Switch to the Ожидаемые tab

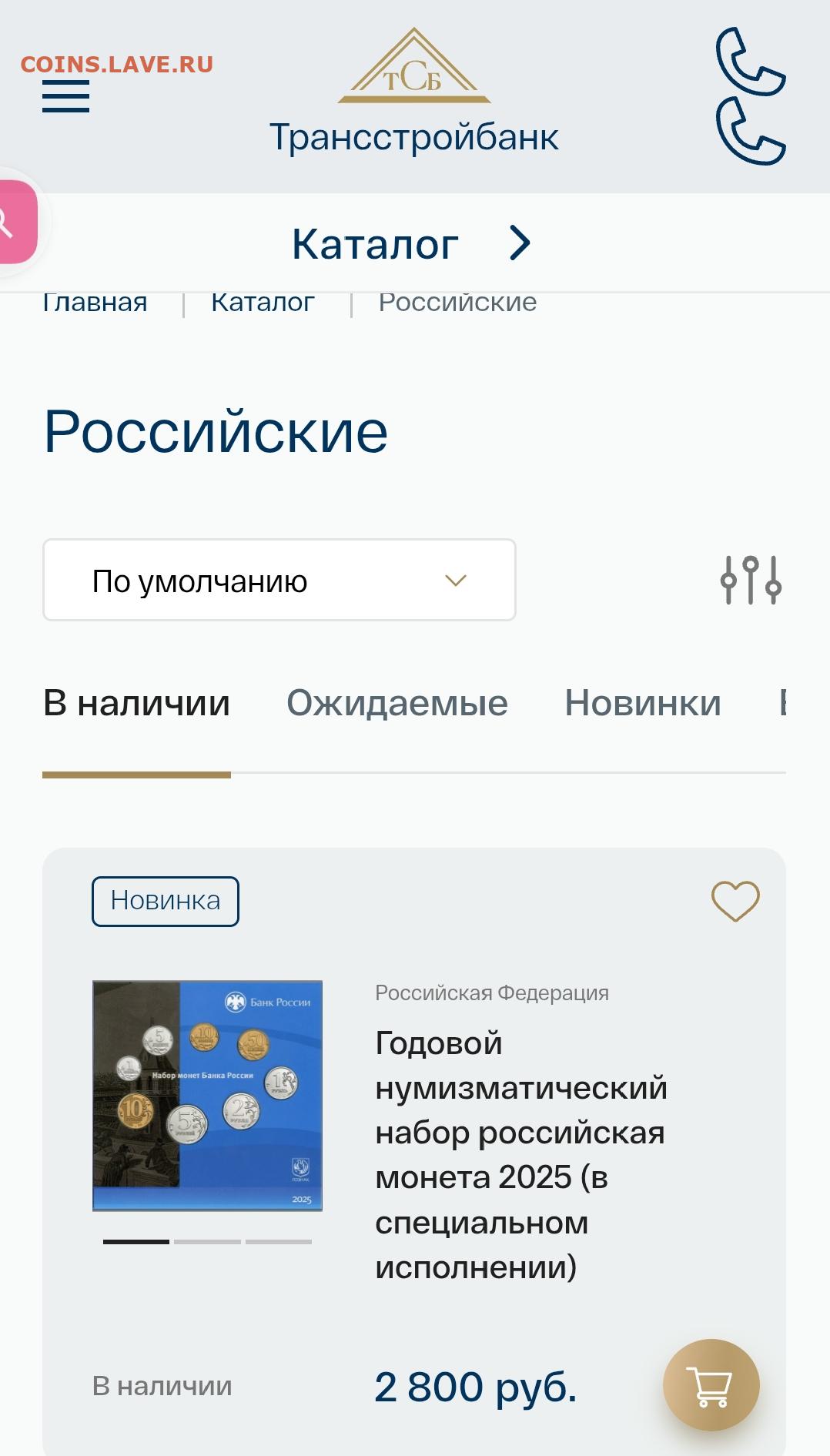pos(397,703)
